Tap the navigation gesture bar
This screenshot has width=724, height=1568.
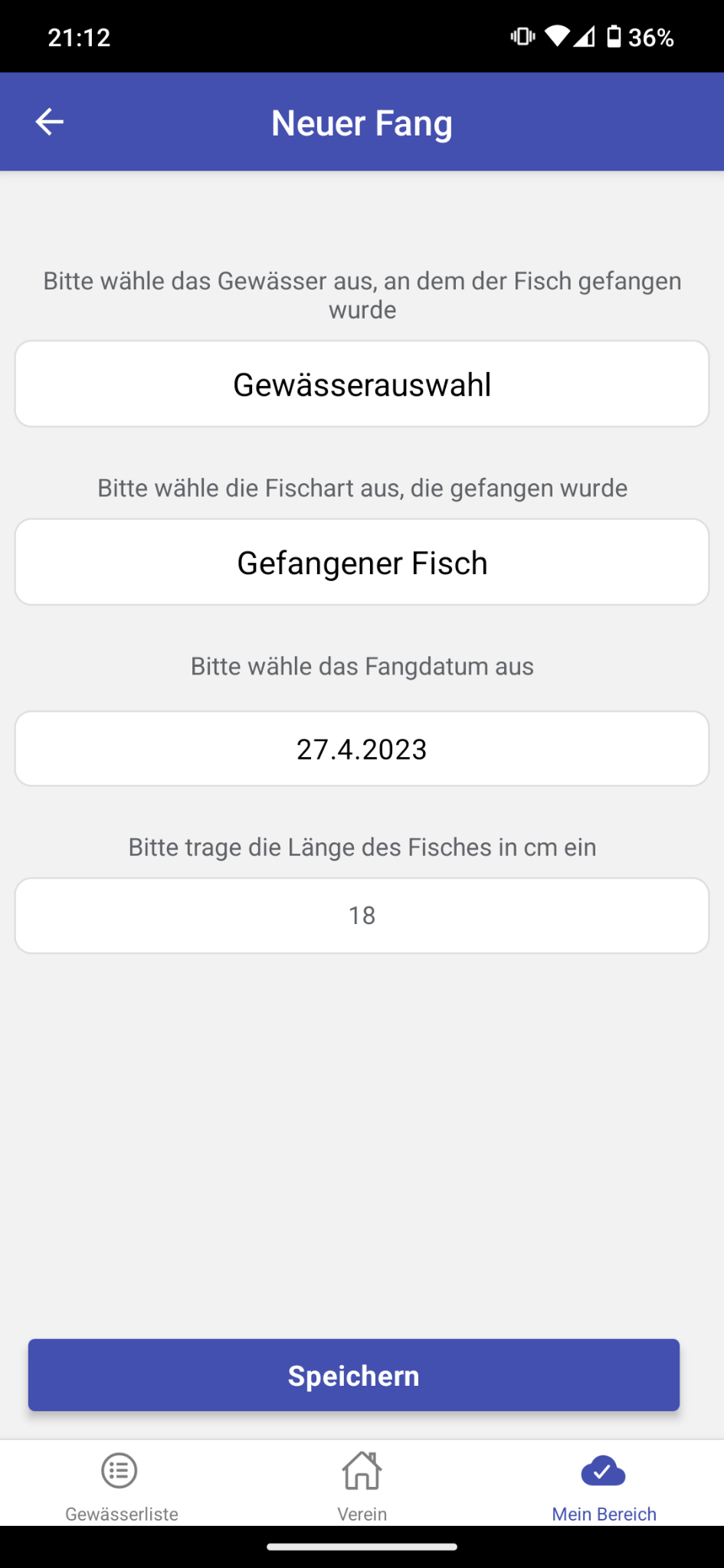pos(362,1547)
